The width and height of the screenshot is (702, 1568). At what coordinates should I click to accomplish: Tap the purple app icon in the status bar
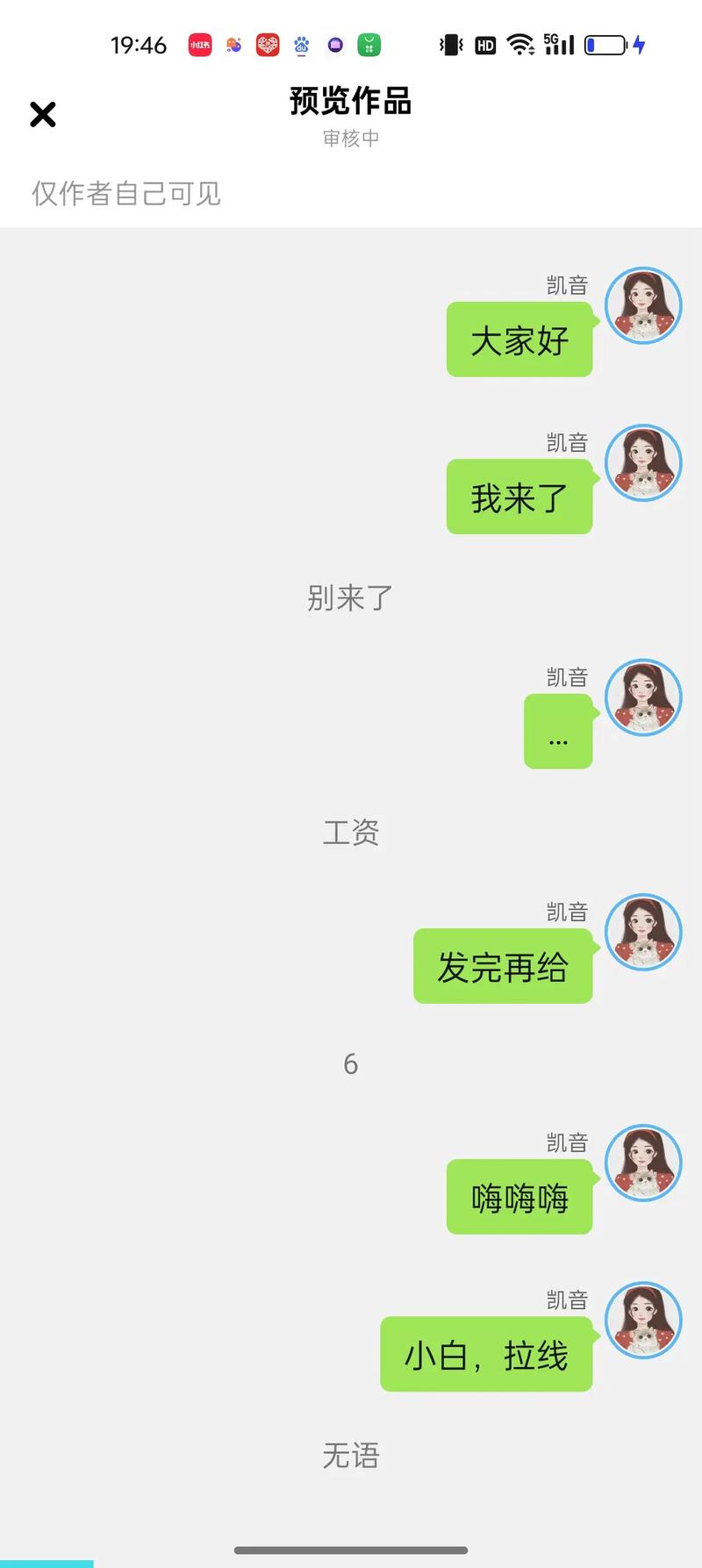[x=335, y=45]
